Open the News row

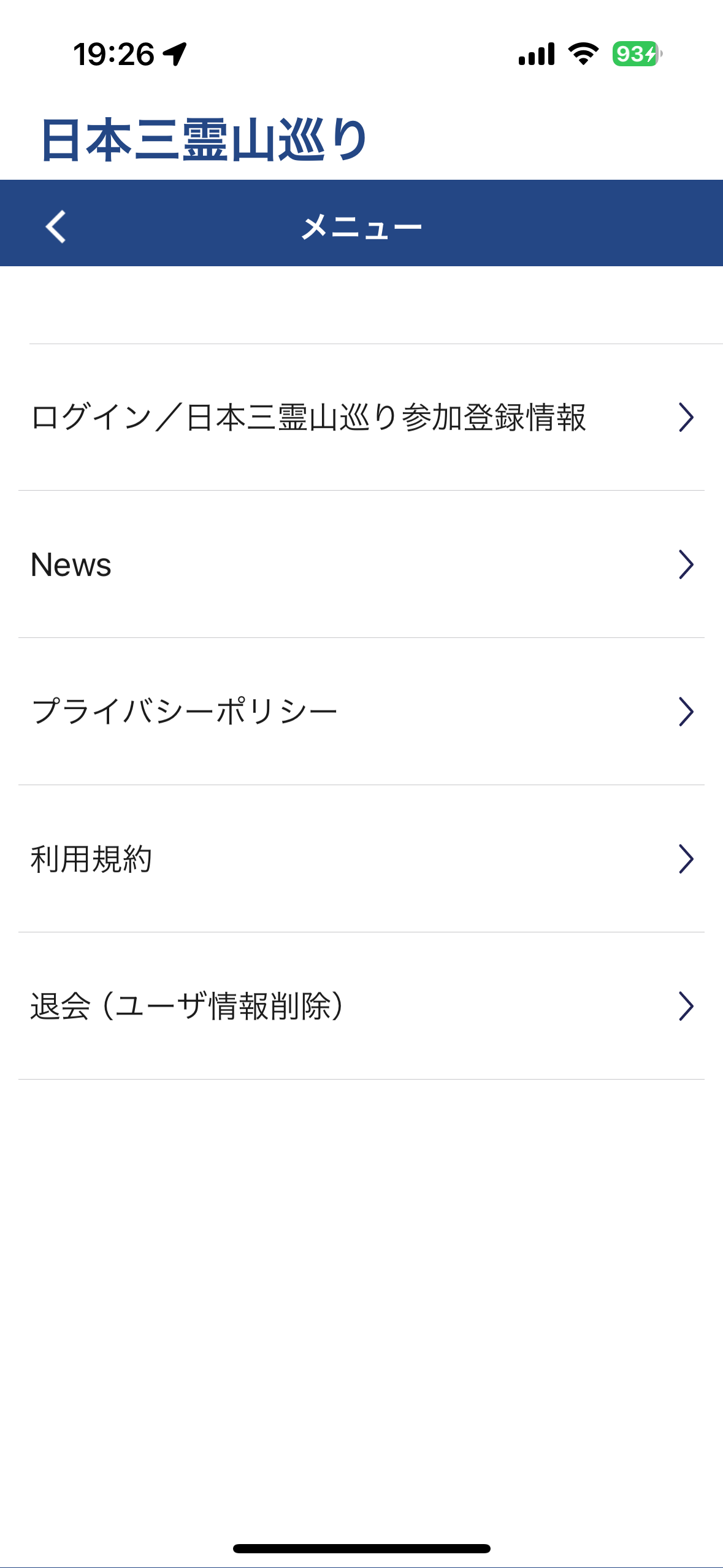tap(361, 565)
